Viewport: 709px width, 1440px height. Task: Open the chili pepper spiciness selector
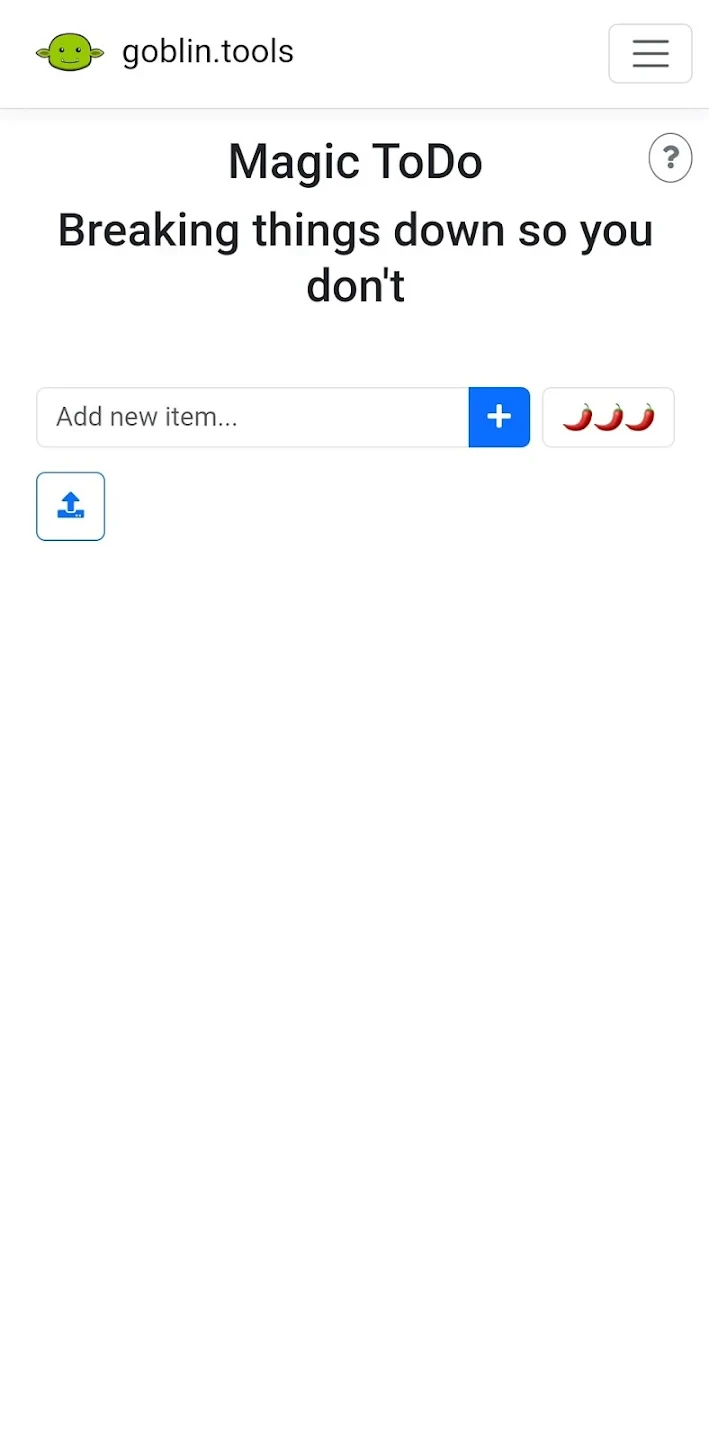coord(608,417)
